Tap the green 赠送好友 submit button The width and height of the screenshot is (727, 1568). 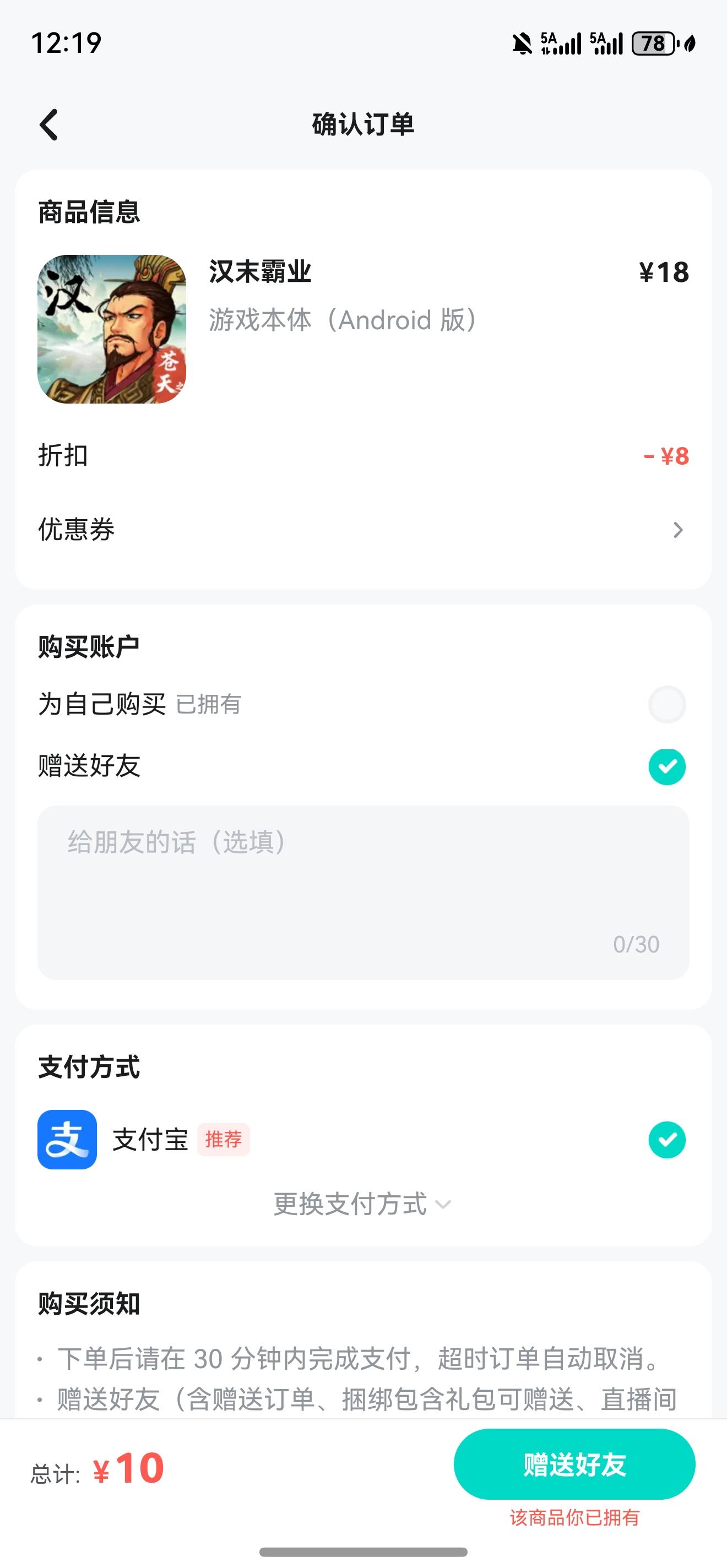click(x=574, y=1464)
